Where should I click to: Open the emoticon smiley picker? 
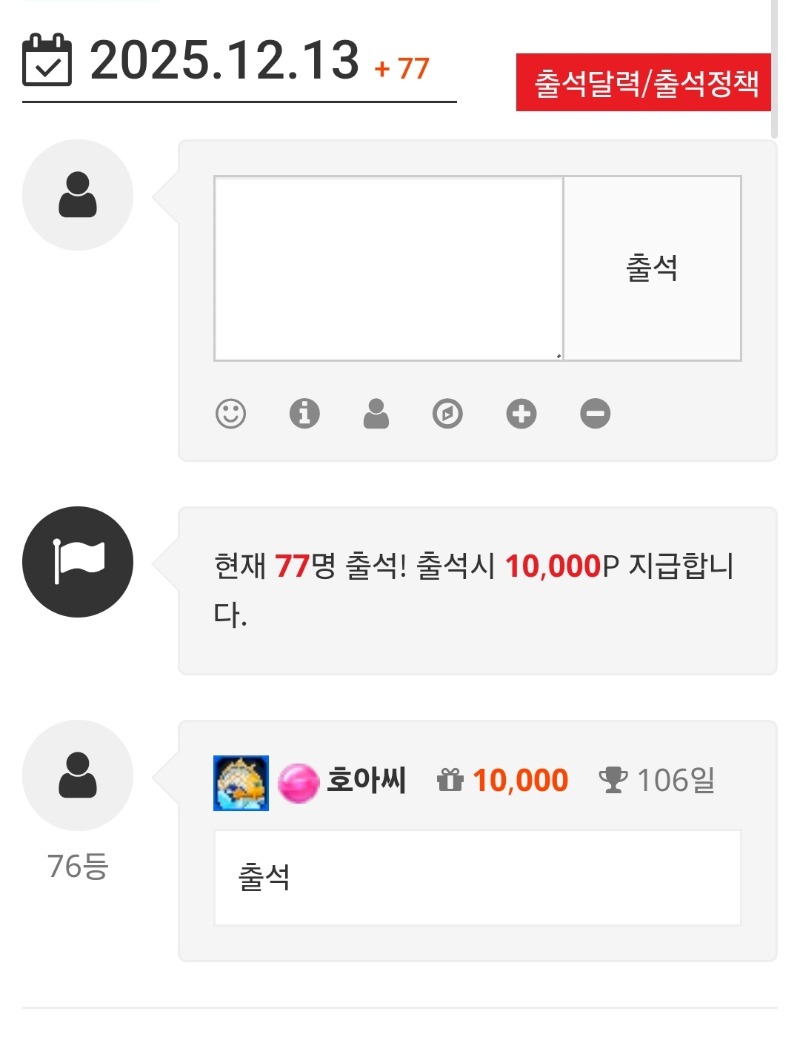231,413
